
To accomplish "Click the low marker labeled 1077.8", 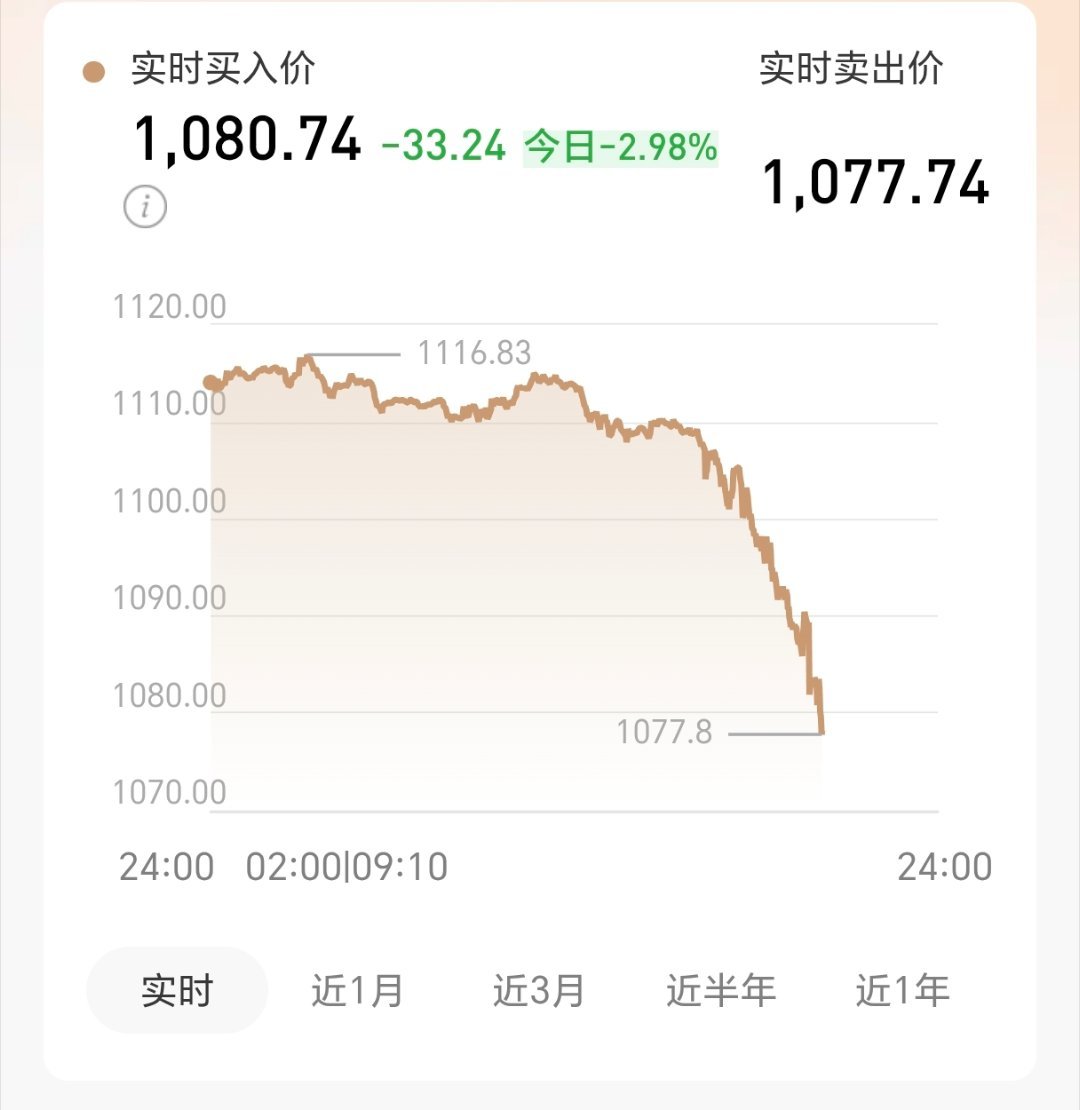I will (x=665, y=733).
